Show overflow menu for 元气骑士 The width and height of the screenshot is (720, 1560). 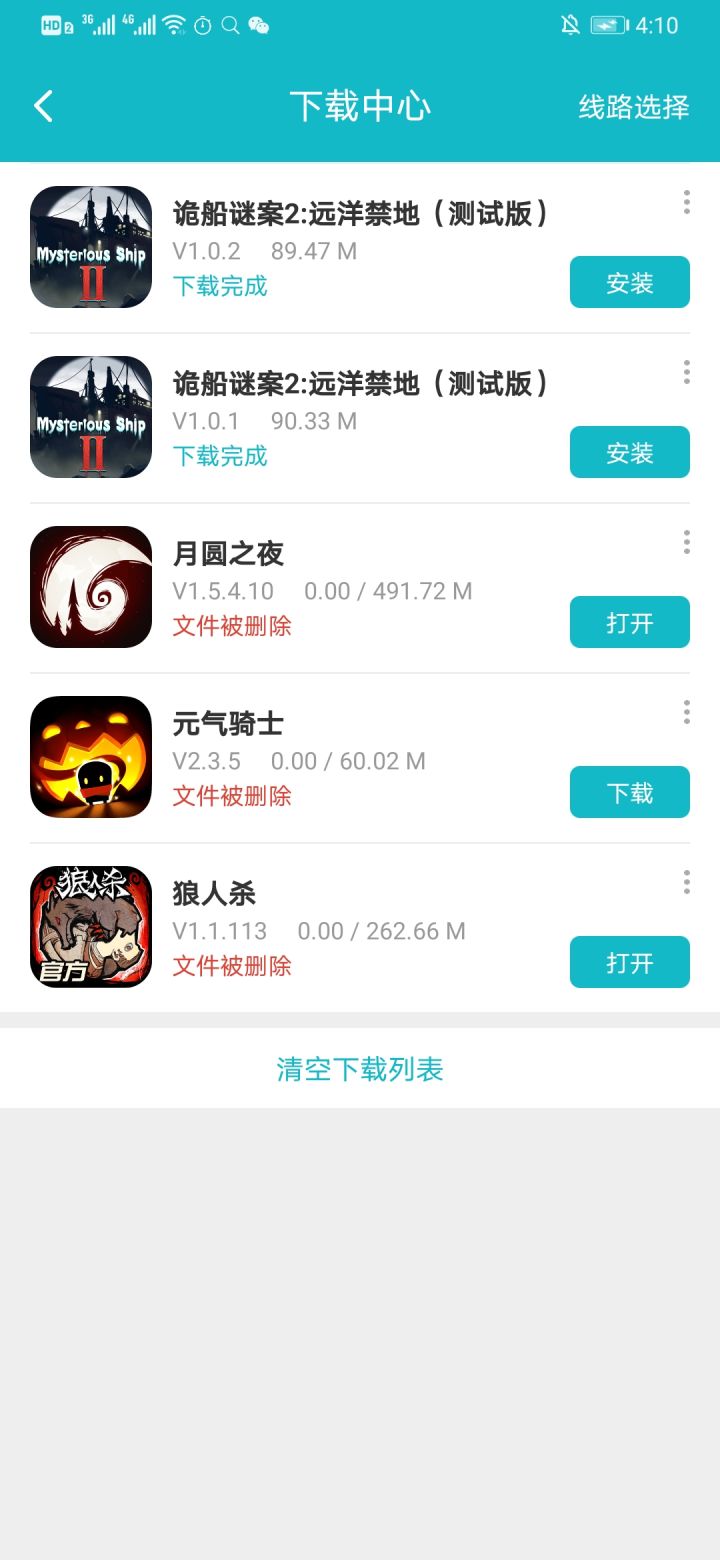pyautogui.click(x=686, y=712)
